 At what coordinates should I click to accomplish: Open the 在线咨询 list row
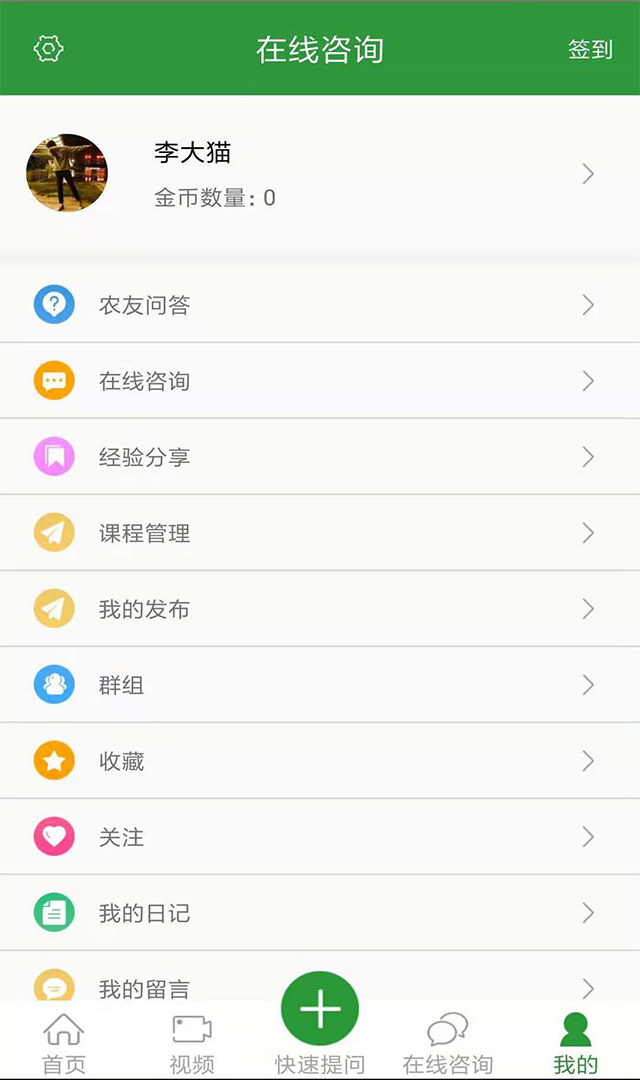(x=320, y=381)
